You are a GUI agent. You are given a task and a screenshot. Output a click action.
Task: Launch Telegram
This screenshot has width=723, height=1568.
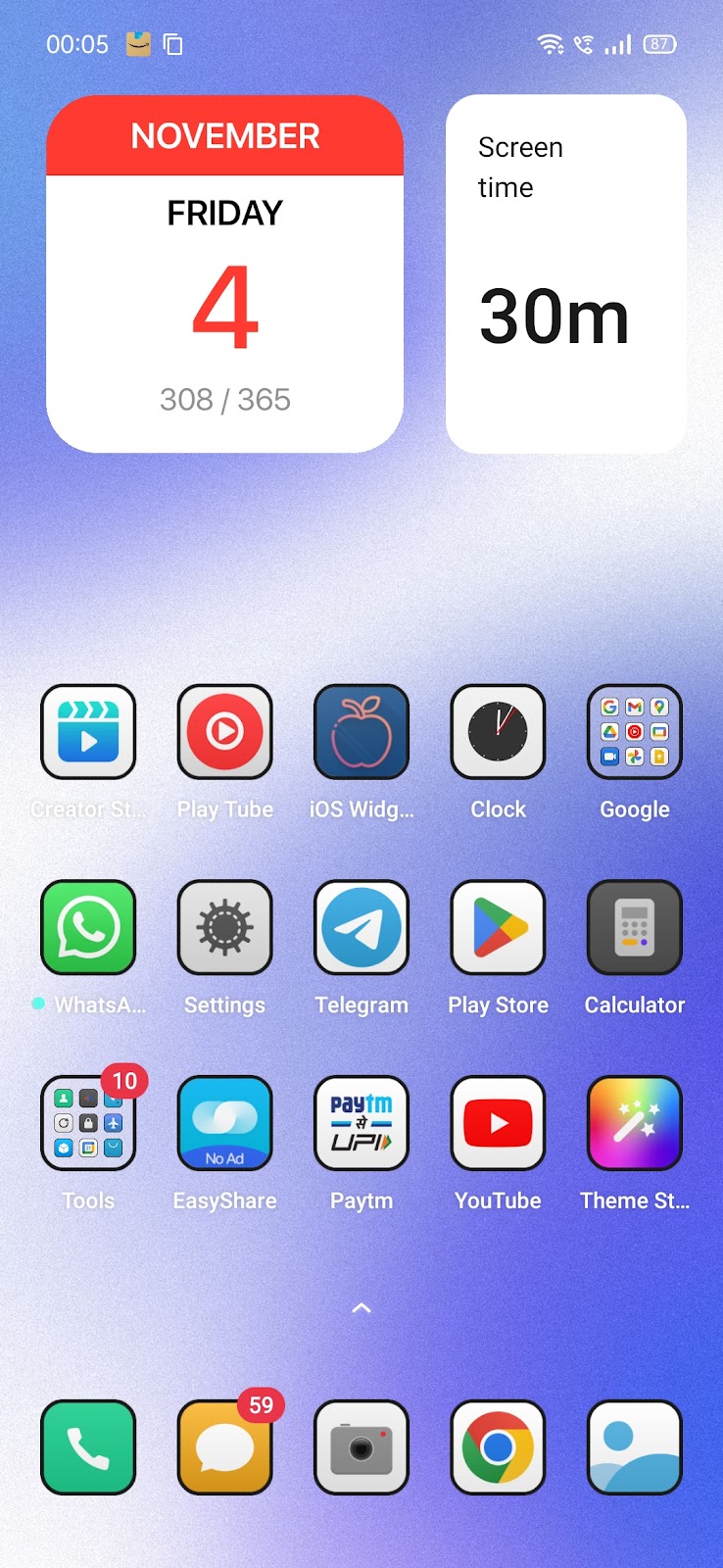(361, 927)
